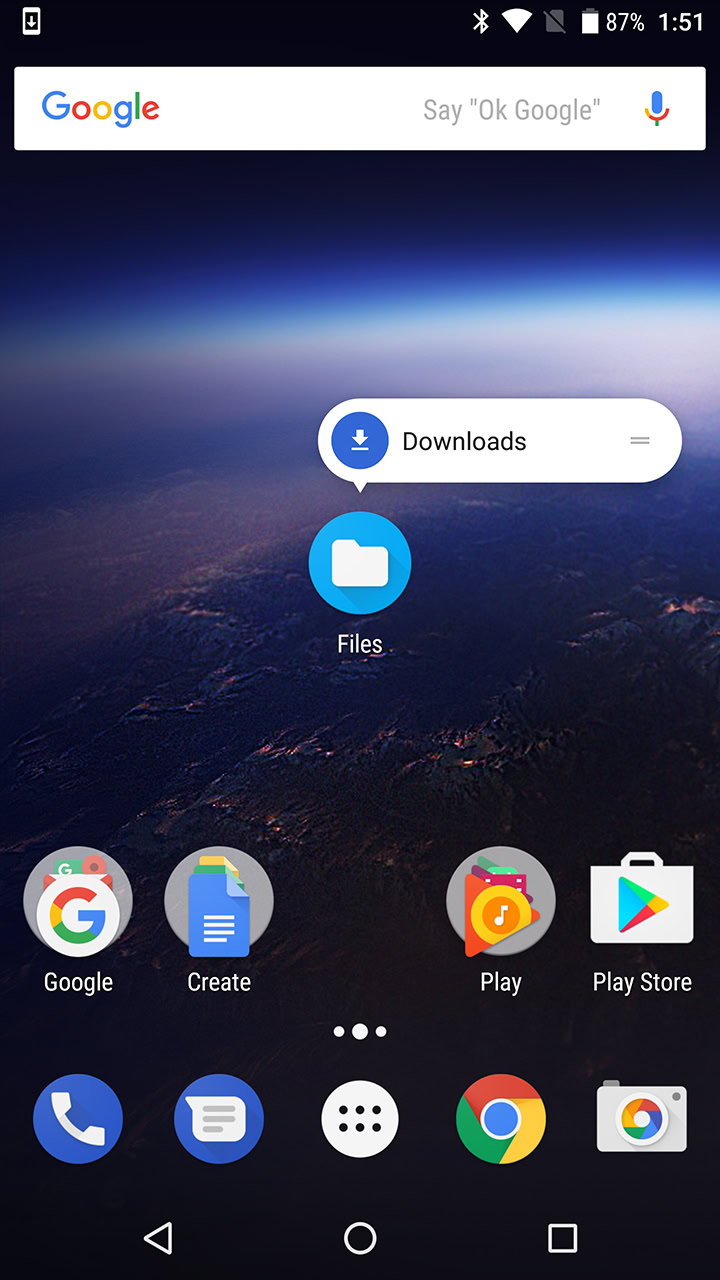The width and height of the screenshot is (720, 1280).
Task: Open the Create folder
Action: point(219,903)
